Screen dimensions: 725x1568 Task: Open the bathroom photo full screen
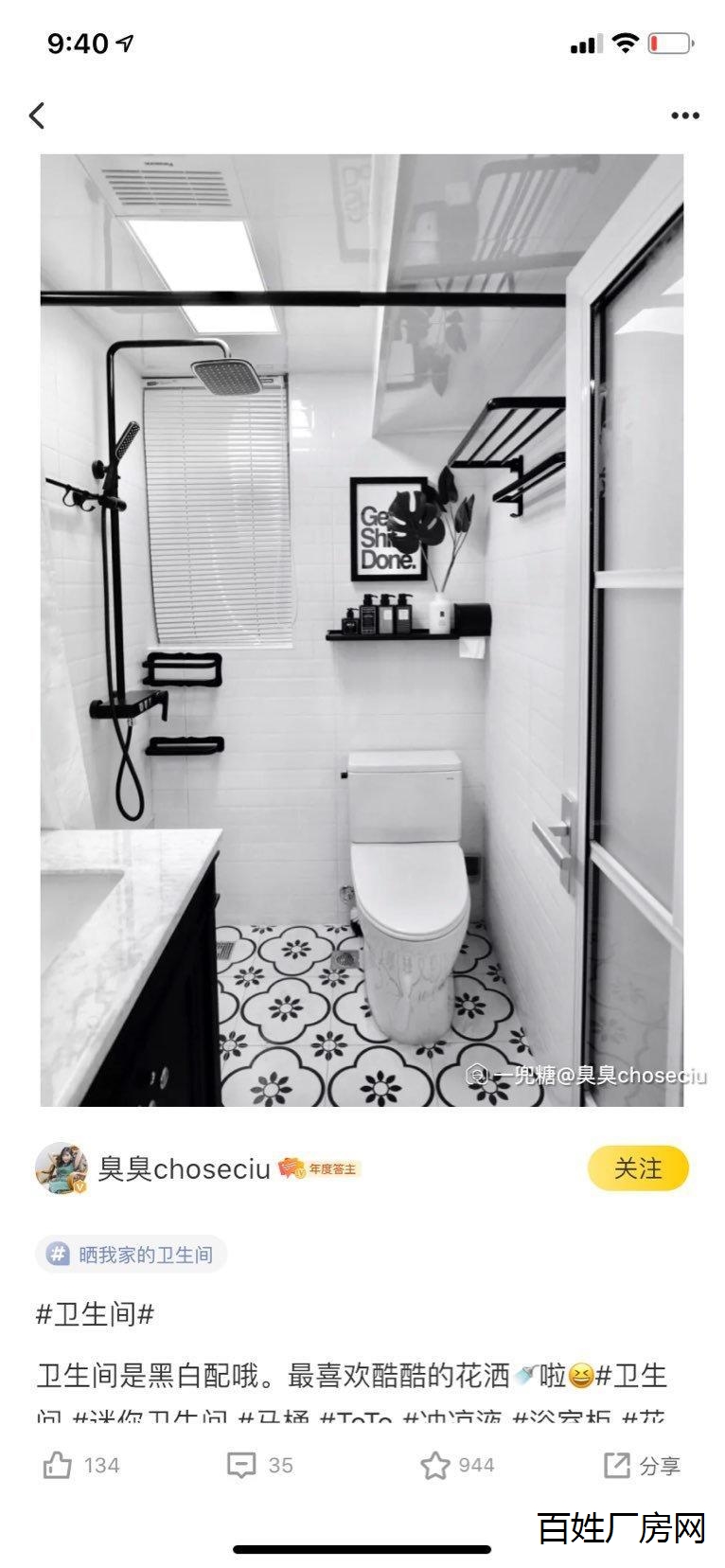[x=362, y=630]
